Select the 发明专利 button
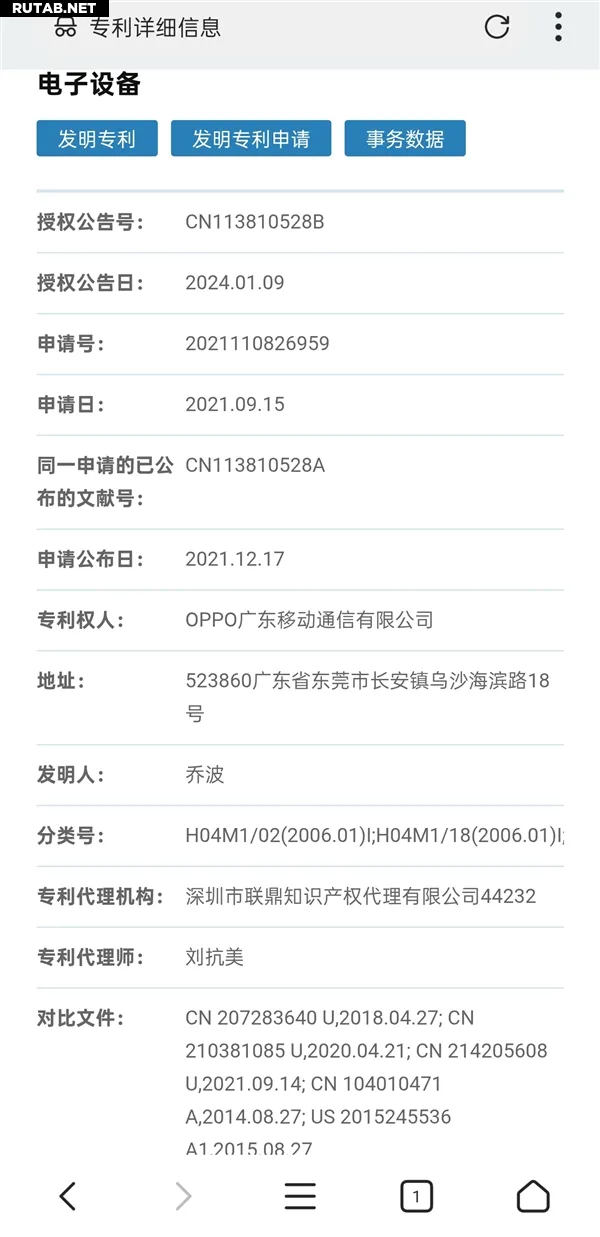The height and width of the screenshot is (1237, 600). (97, 139)
